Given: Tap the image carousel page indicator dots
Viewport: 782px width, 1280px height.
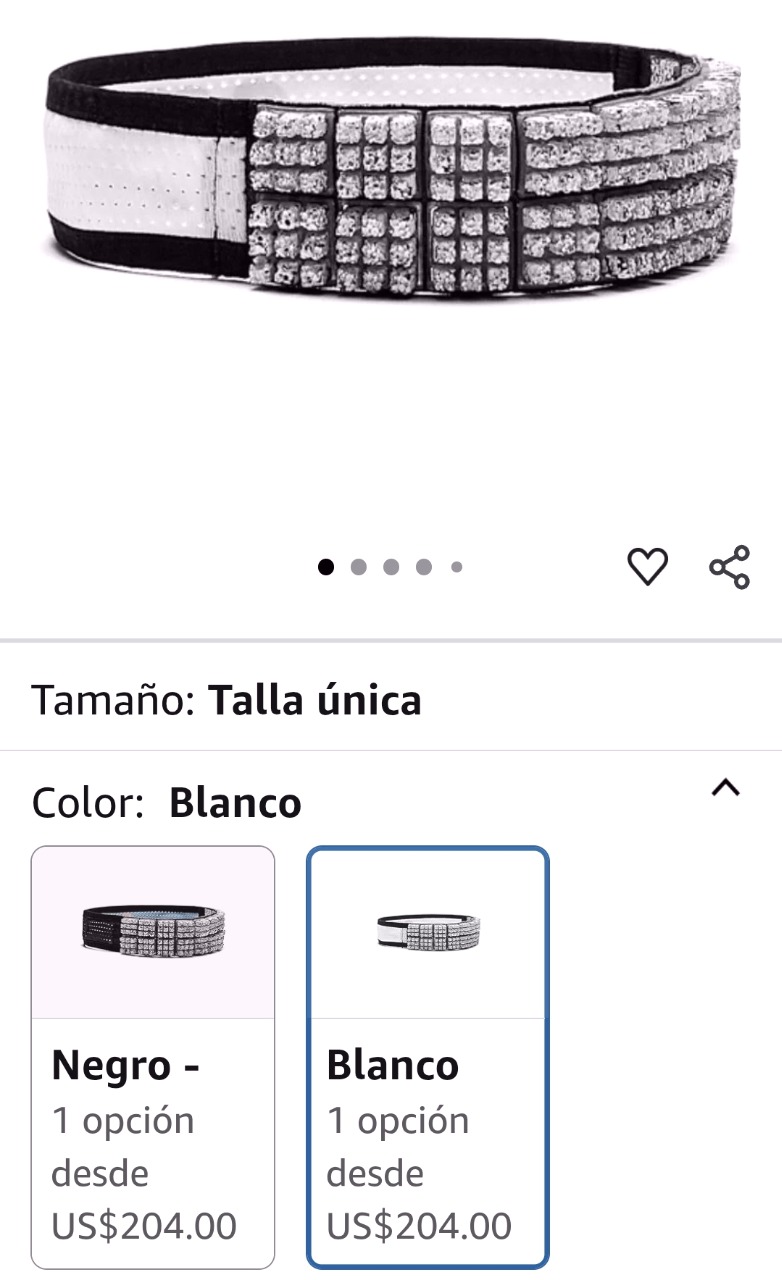Looking at the screenshot, I should click(390, 567).
